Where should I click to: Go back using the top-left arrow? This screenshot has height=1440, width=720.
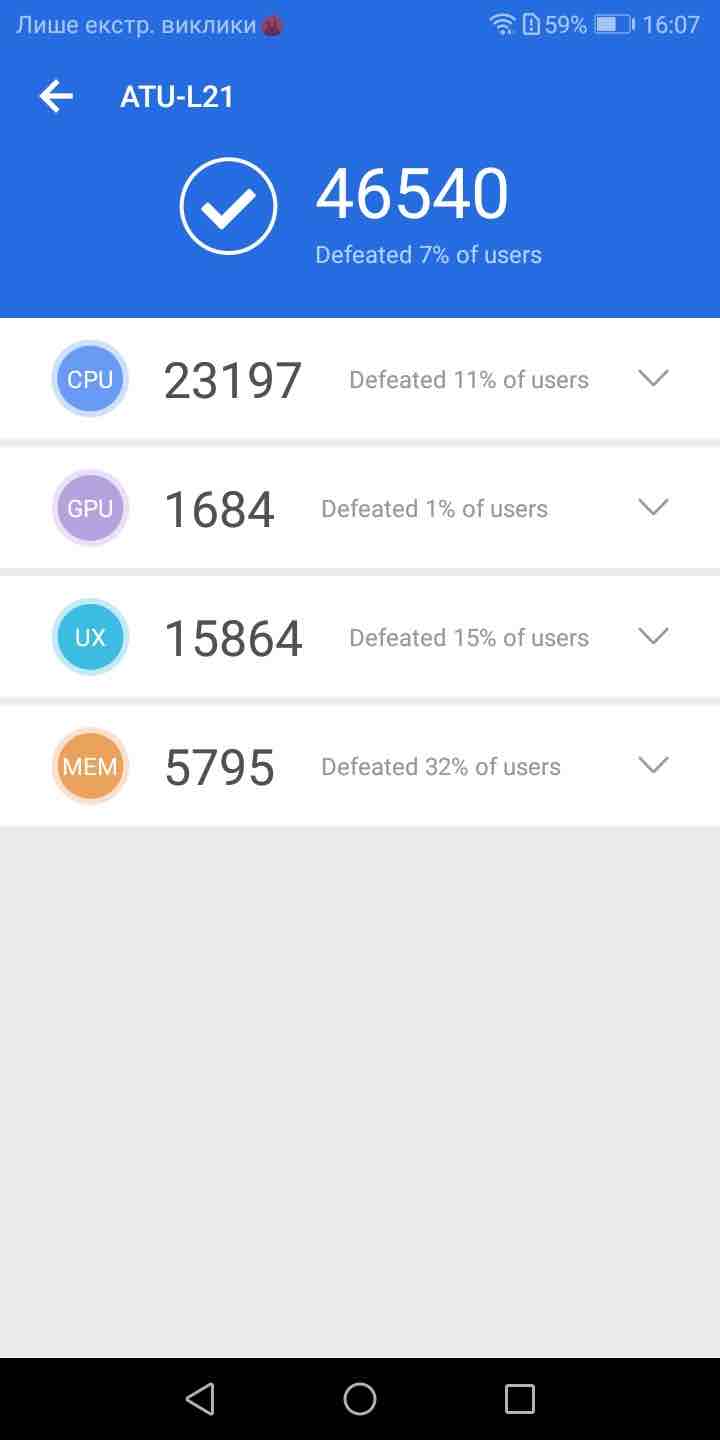(x=56, y=97)
